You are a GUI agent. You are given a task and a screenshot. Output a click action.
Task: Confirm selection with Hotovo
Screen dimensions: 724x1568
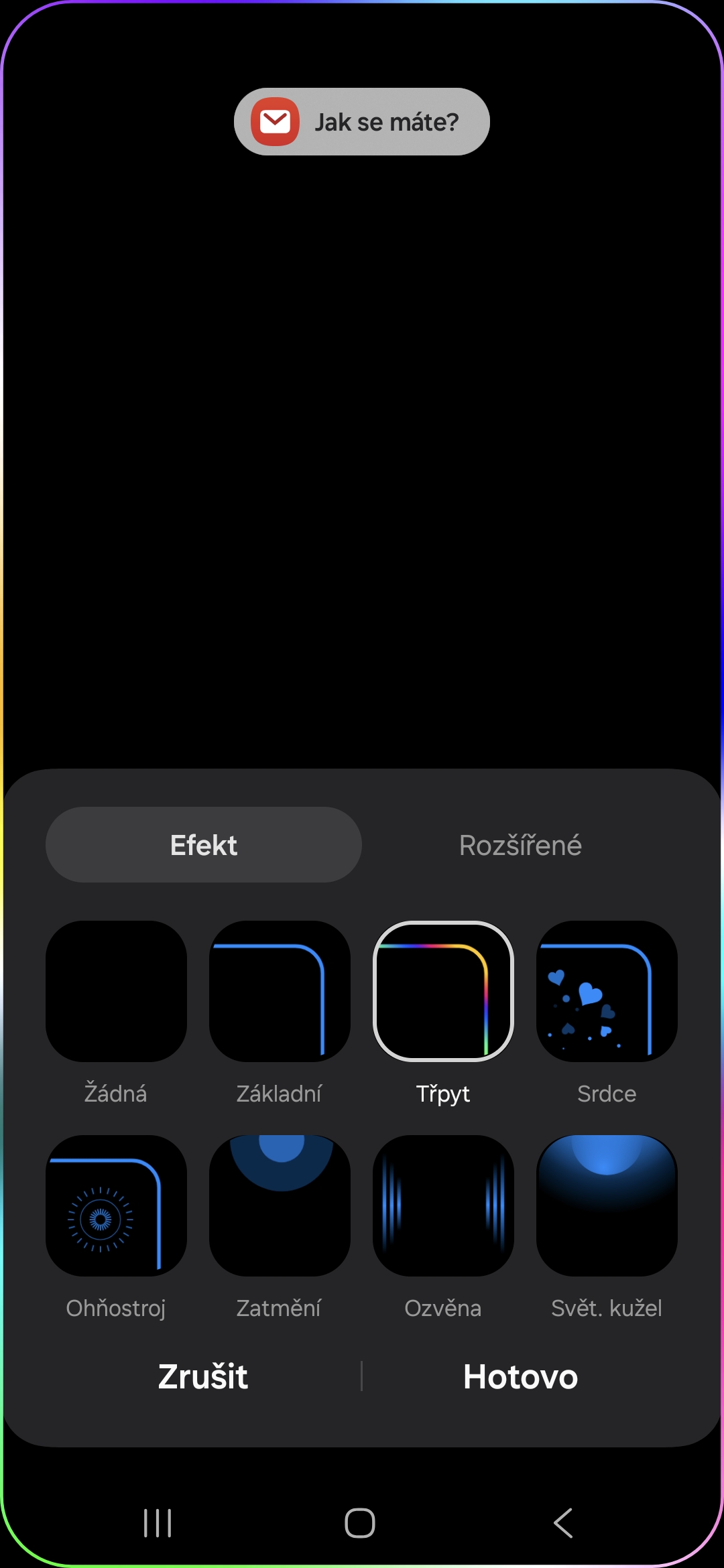520,1376
